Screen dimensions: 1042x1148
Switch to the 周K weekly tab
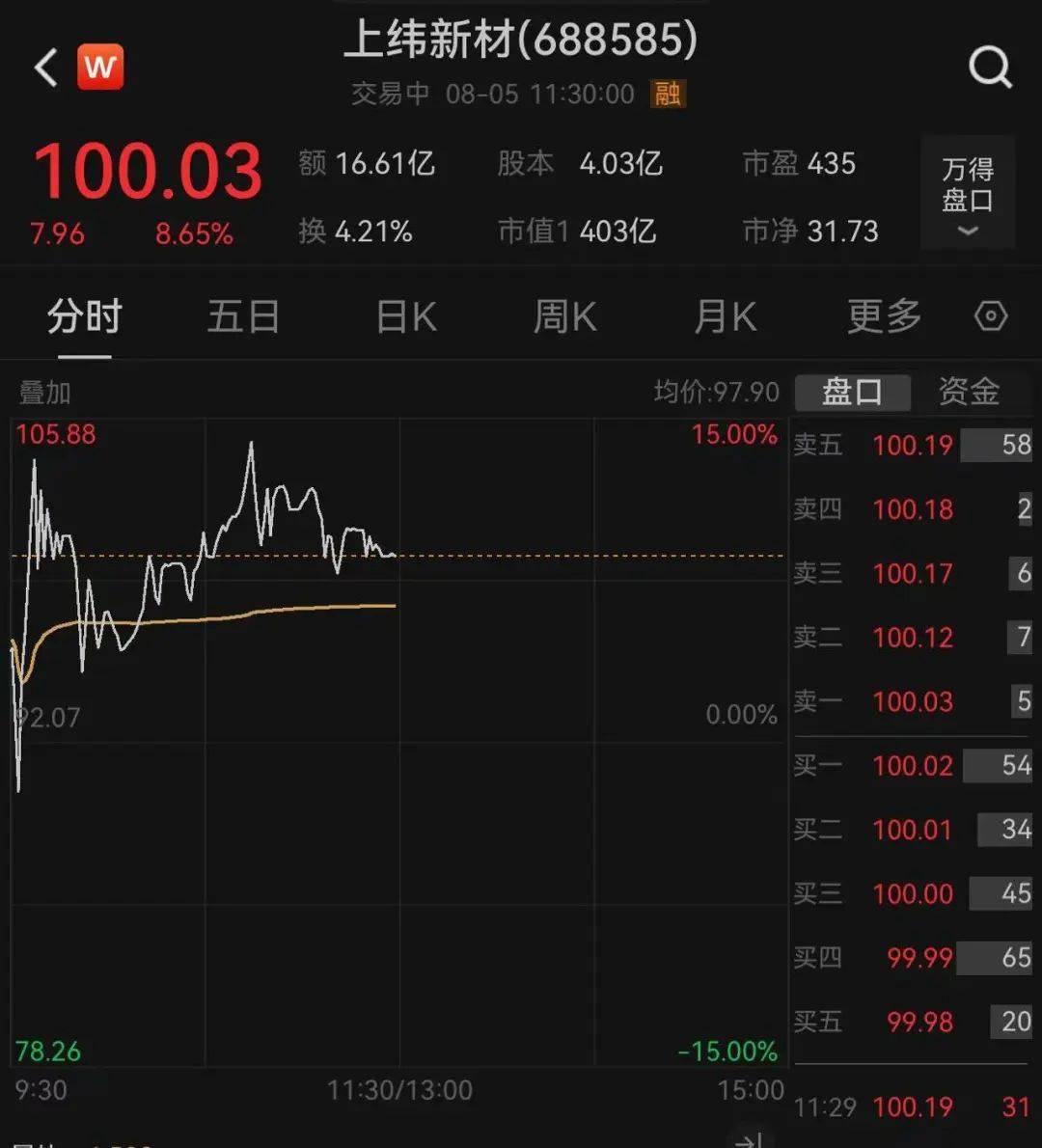pos(564,316)
